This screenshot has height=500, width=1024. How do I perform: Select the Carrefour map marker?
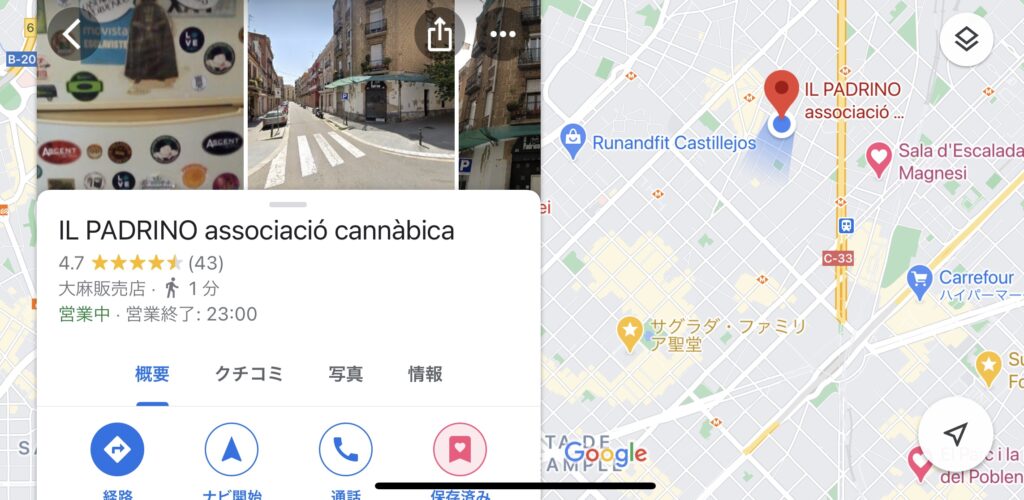click(x=918, y=280)
